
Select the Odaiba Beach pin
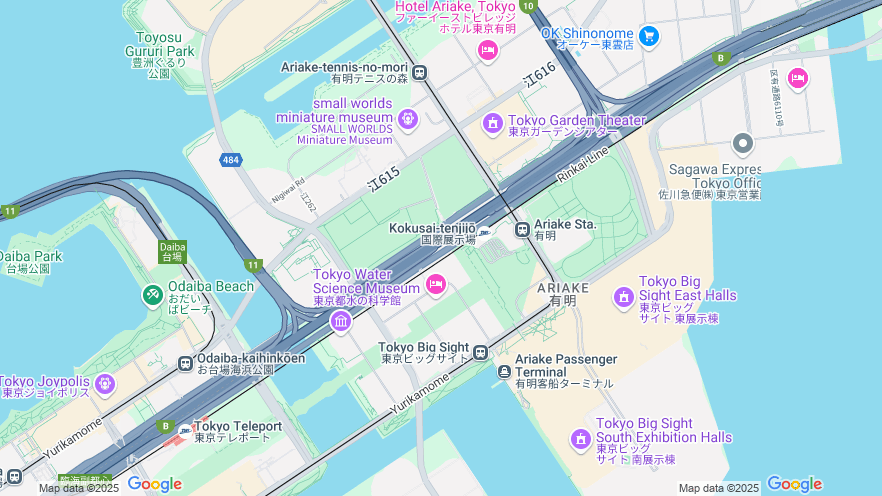(x=152, y=295)
